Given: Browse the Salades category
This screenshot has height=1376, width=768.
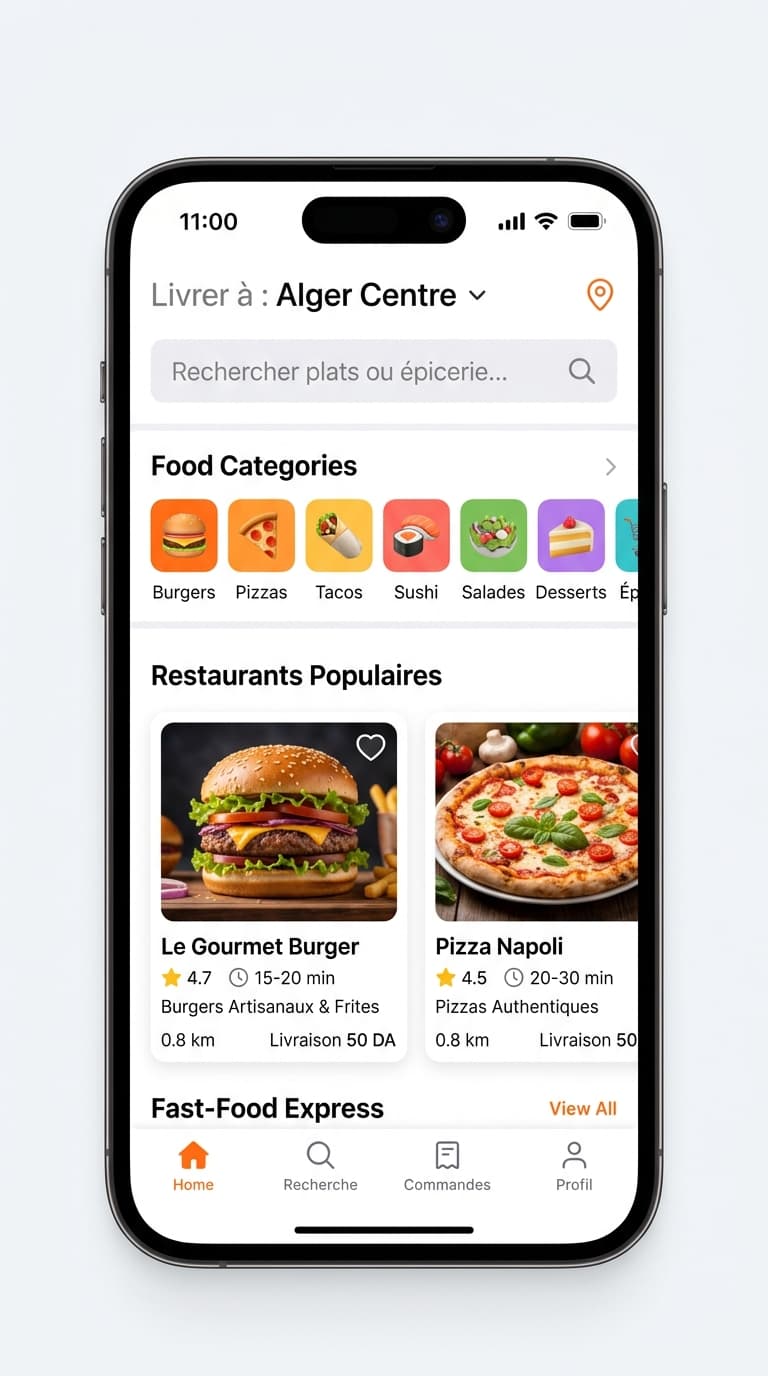Looking at the screenshot, I should coord(493,551).
